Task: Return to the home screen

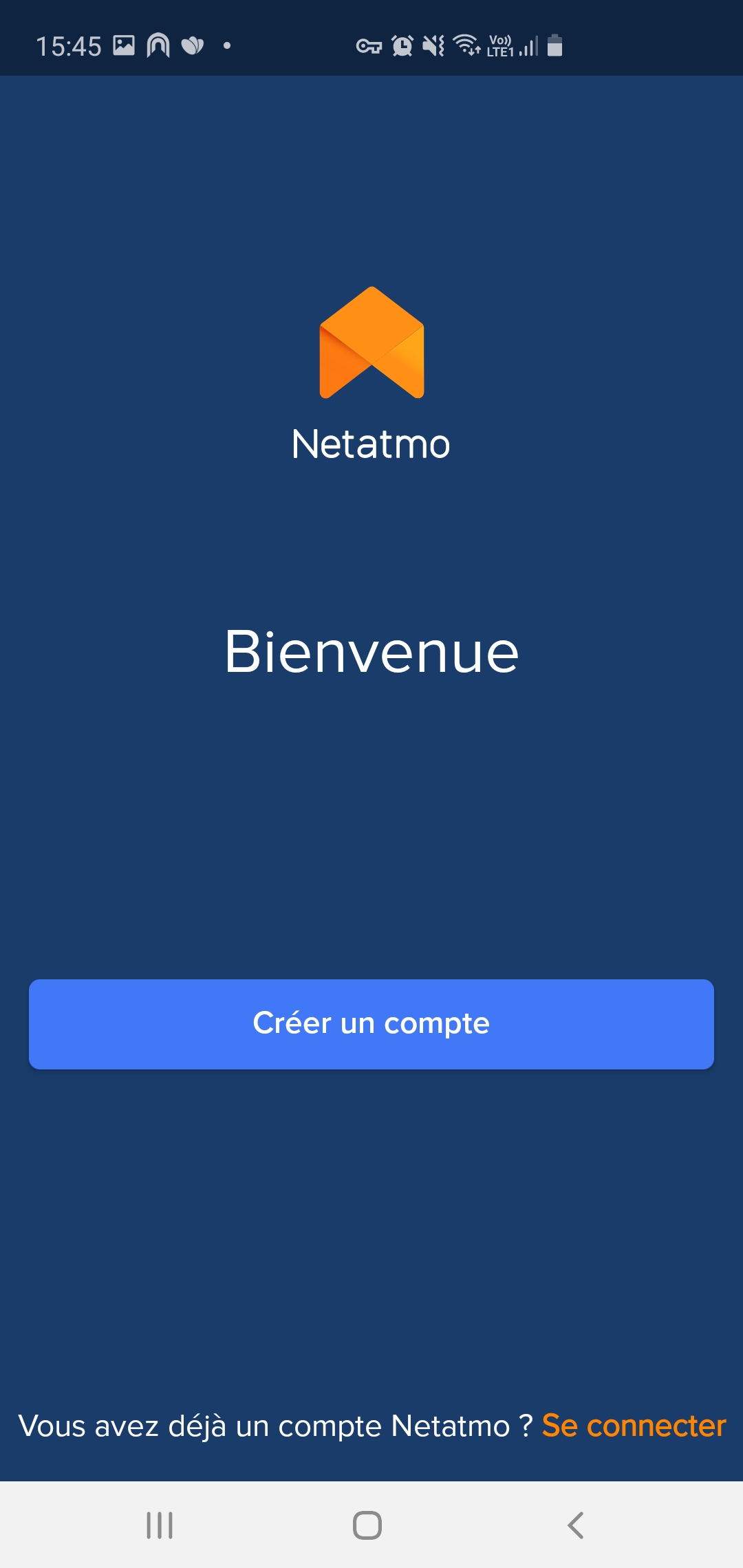Action: click(x=367, y=1525)
